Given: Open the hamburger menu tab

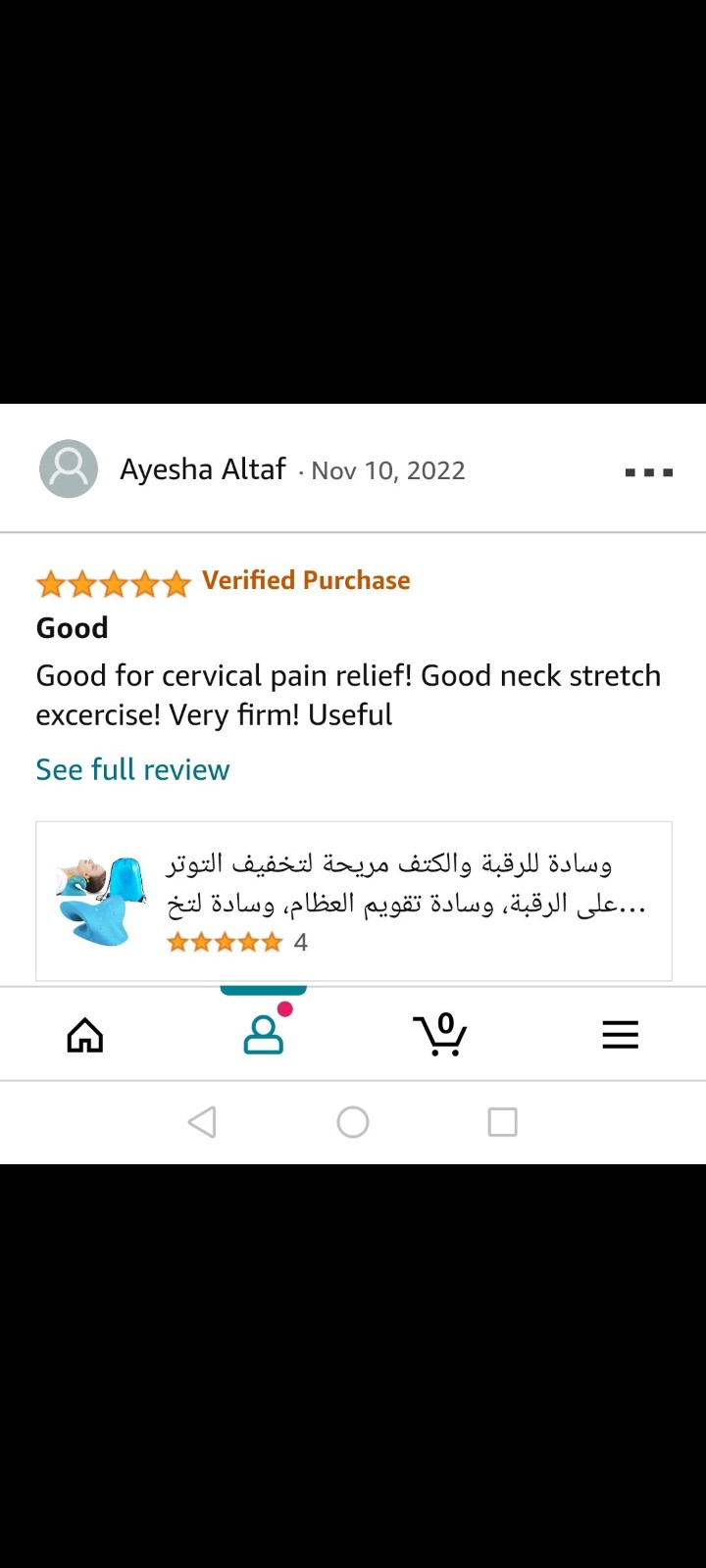Looking at the screenshot, I should (620, 1035).
